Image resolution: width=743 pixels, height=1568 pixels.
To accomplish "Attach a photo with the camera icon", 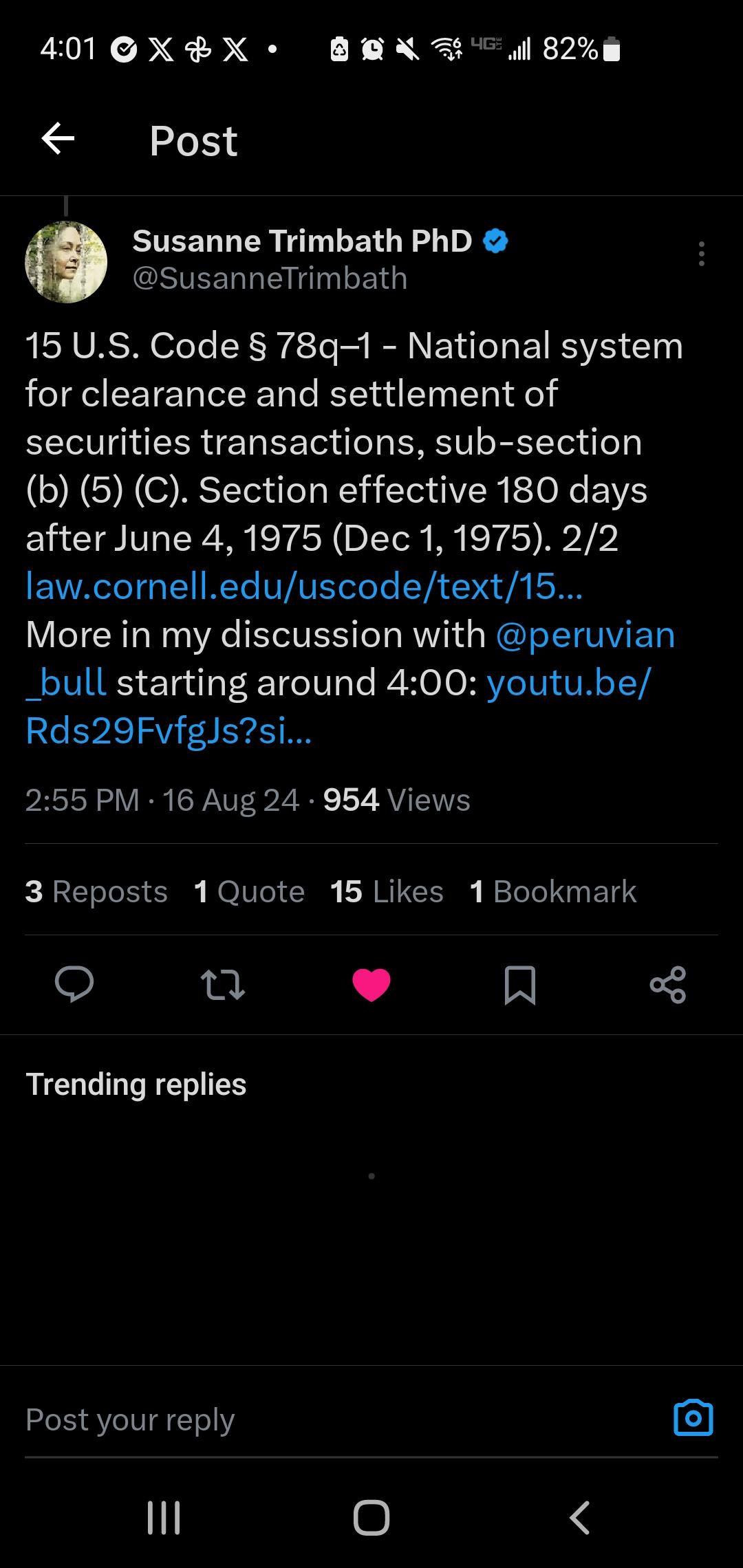I will 693,1418.
